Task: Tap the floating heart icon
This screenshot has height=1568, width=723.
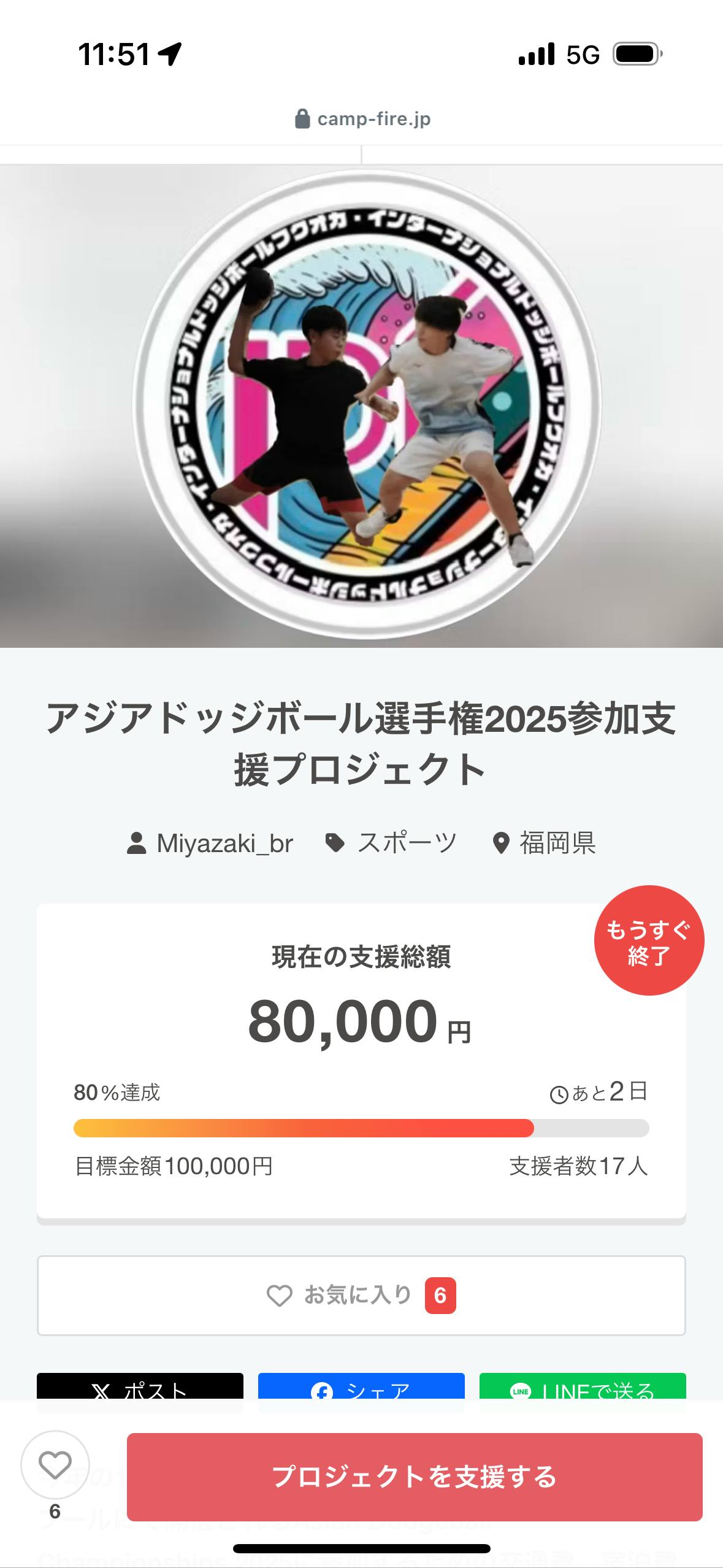Action: pyautogui.click(x=55, y=1465)
